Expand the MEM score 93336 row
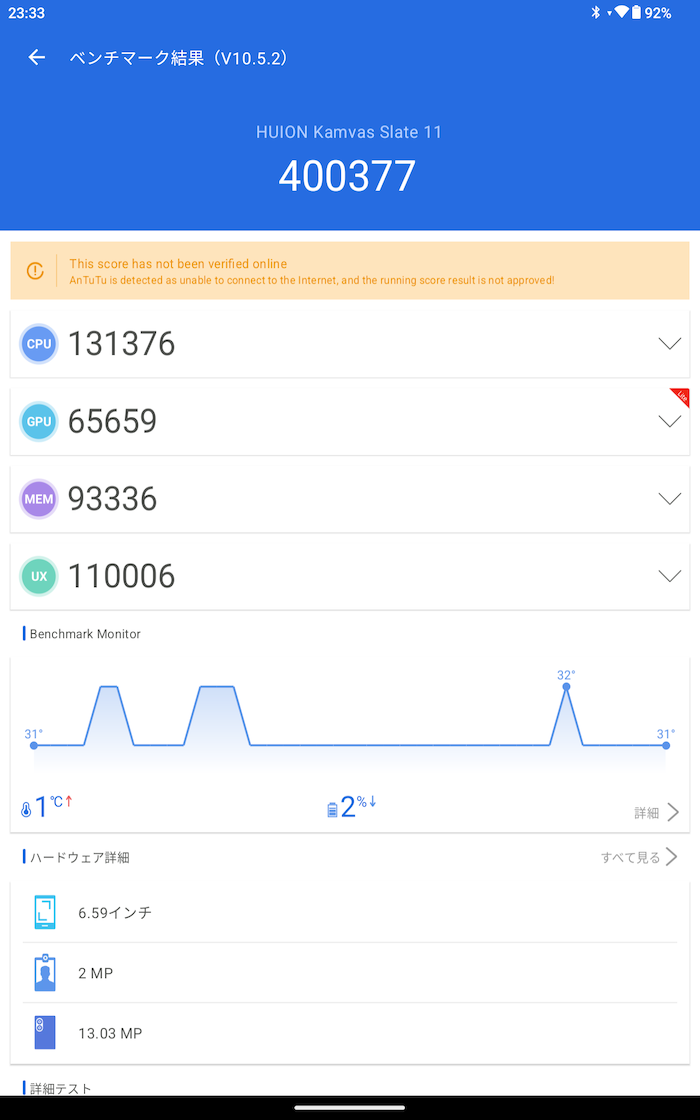This screenshot has height=1120, width=700. pyautogui.click(x=349, y=499)
